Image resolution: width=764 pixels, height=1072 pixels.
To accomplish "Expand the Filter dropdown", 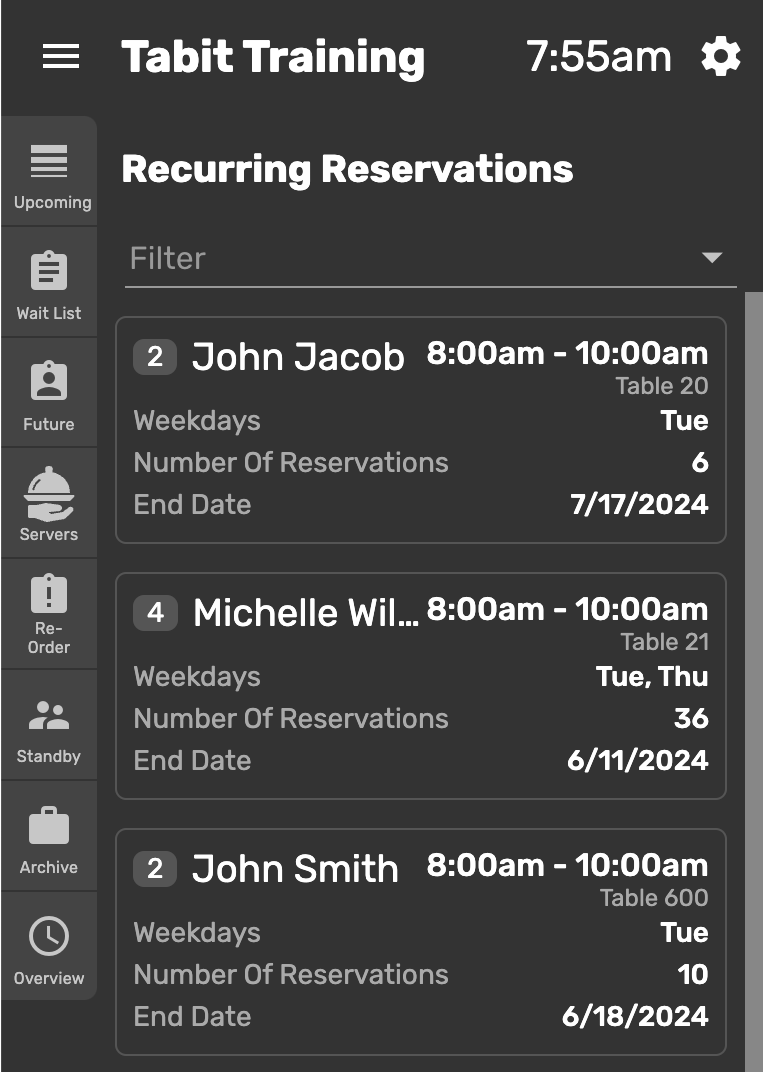I will [430, 258].
